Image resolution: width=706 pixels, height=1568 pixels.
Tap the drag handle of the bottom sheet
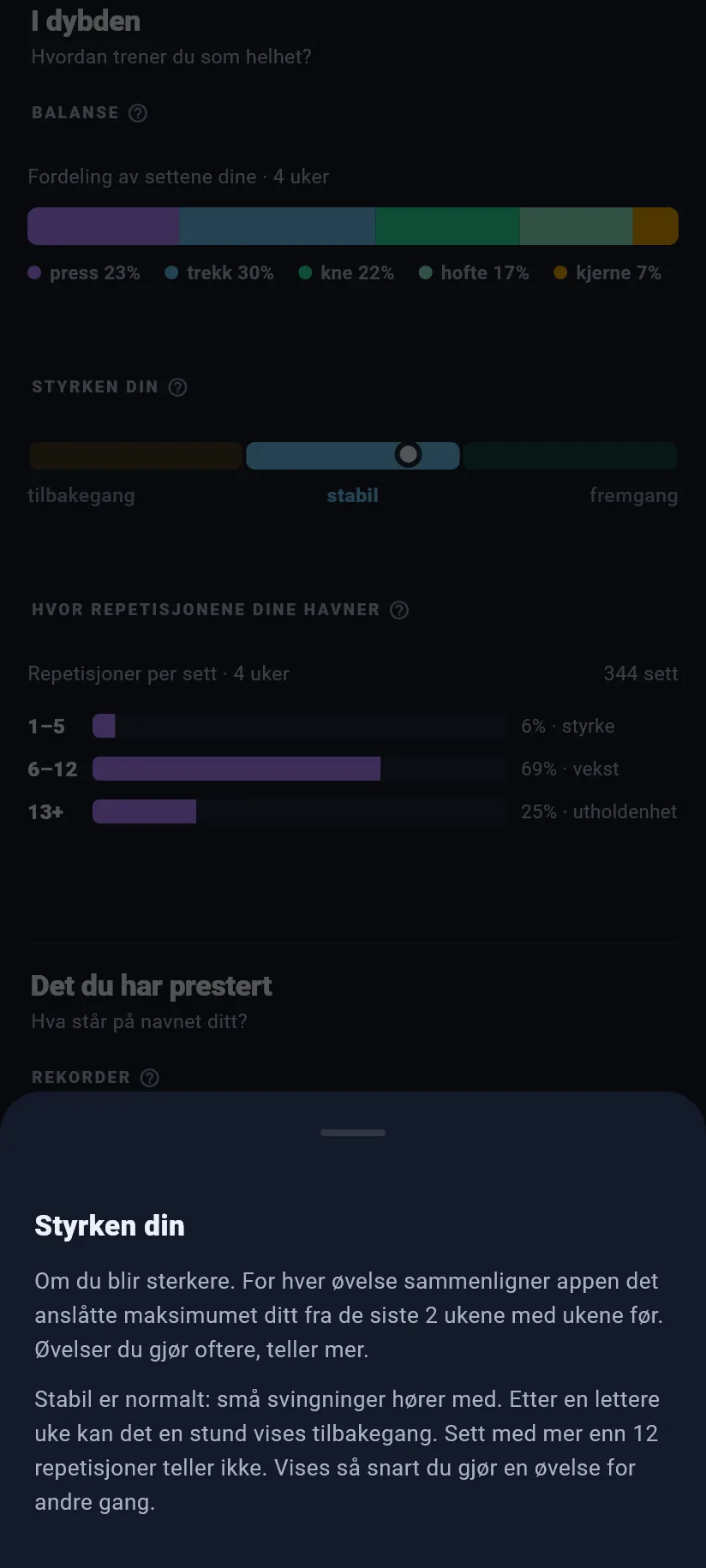tap(353, 1133)
